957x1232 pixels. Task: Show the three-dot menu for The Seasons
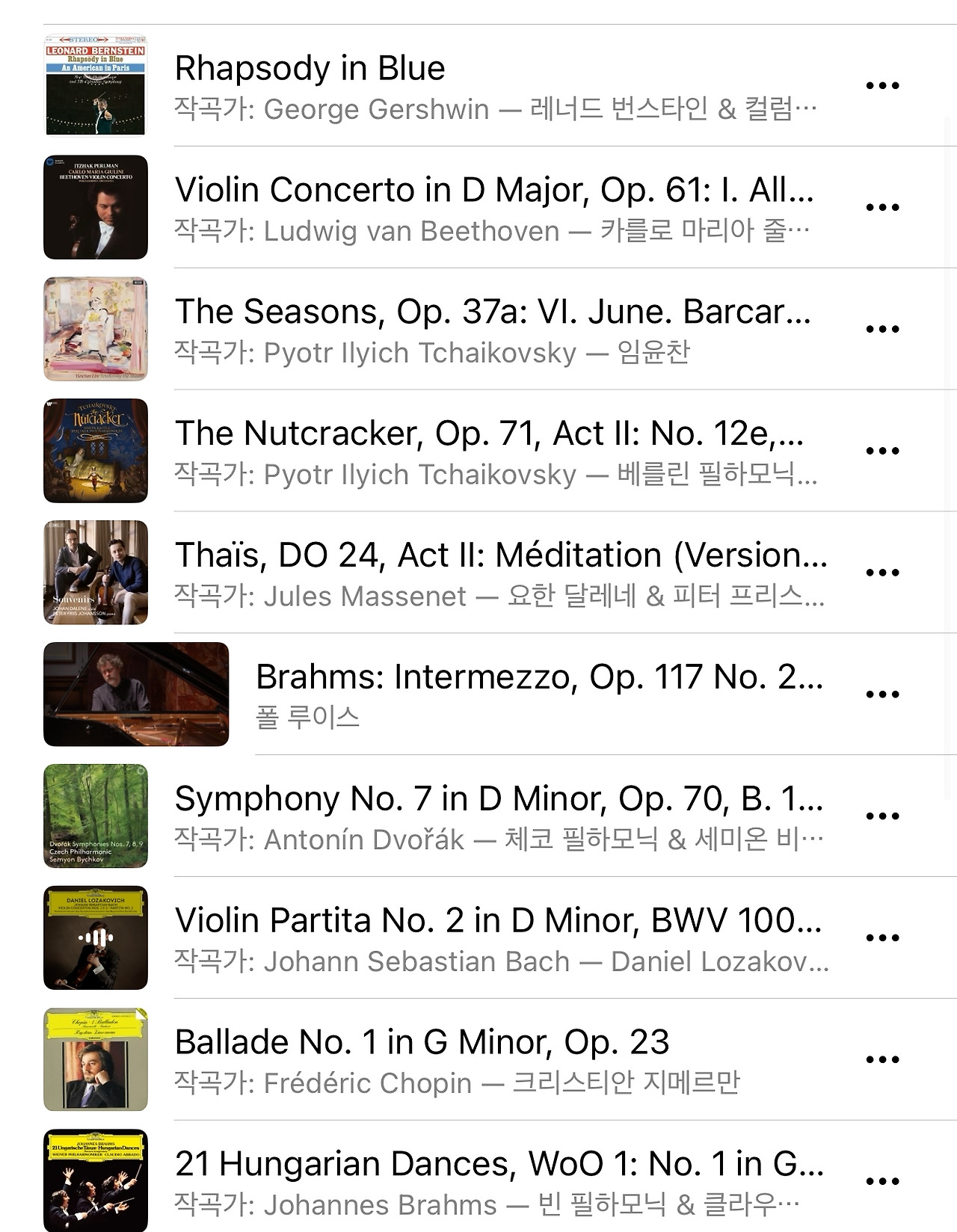point(882,329)
